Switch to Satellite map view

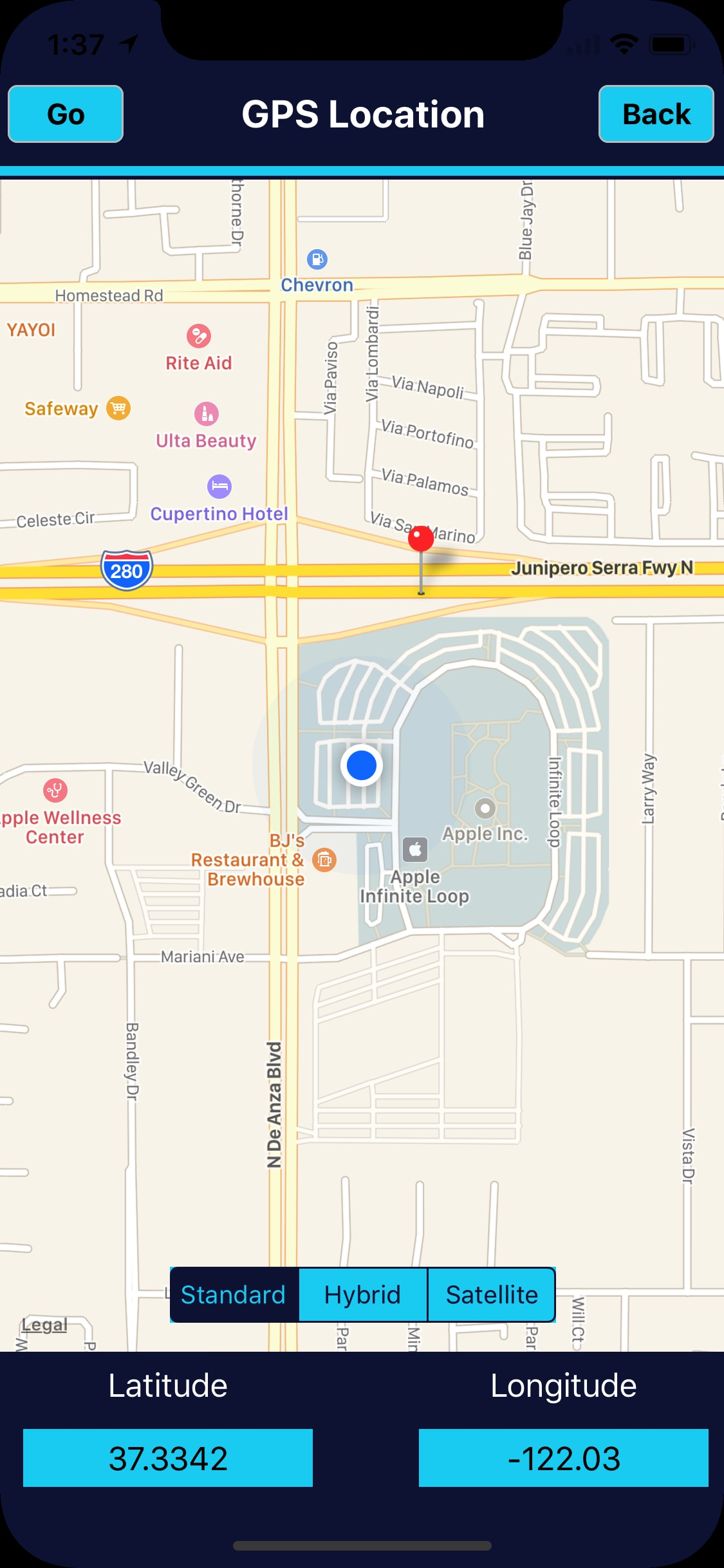tap(492, 1294)
